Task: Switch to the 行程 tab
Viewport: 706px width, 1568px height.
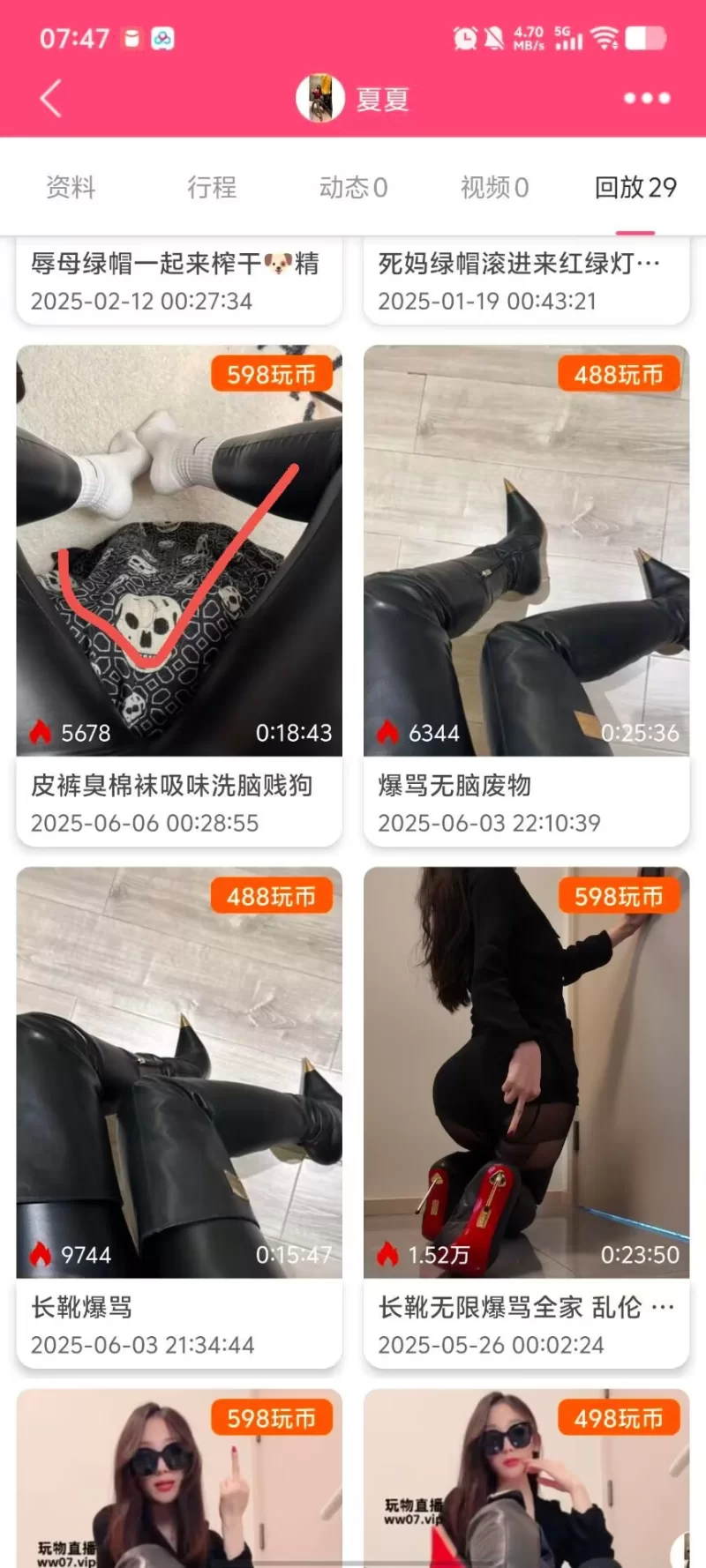Action: click(x=212, y=187)
